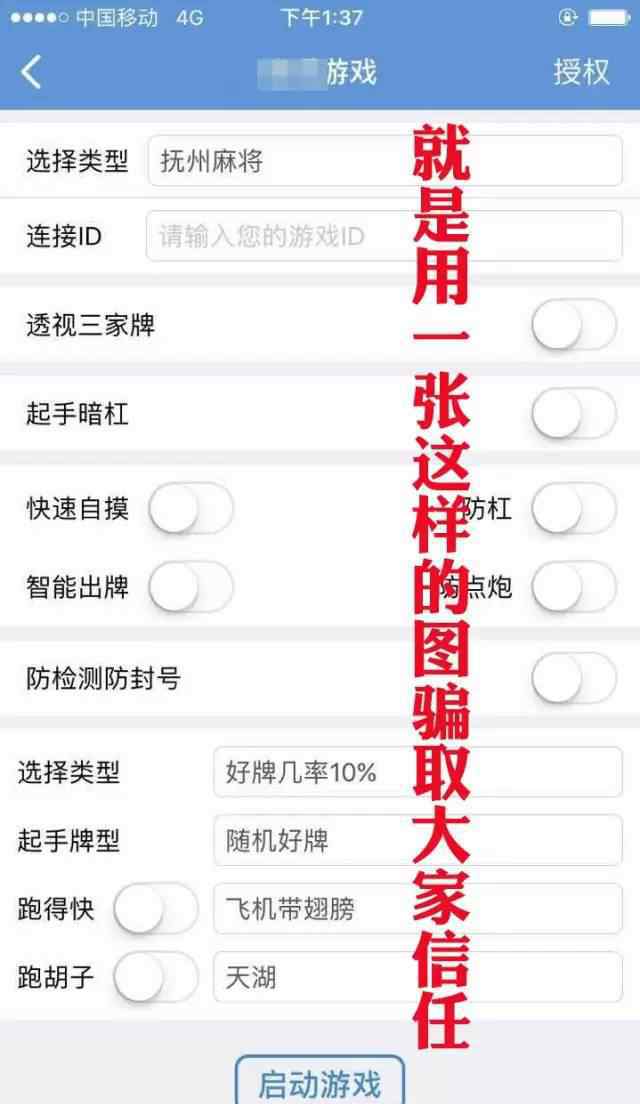Tap the 启动游戏 button

coord(320,1082)
